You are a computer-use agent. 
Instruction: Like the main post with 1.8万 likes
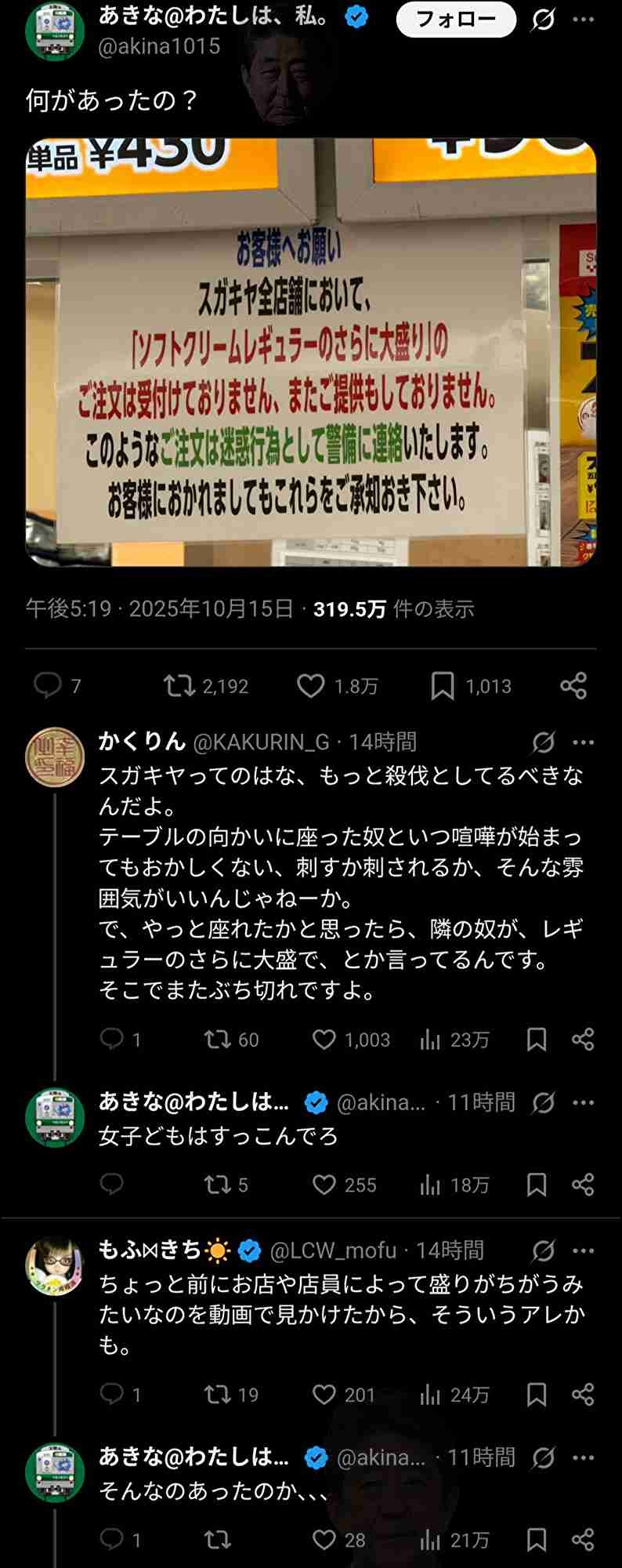311,686
